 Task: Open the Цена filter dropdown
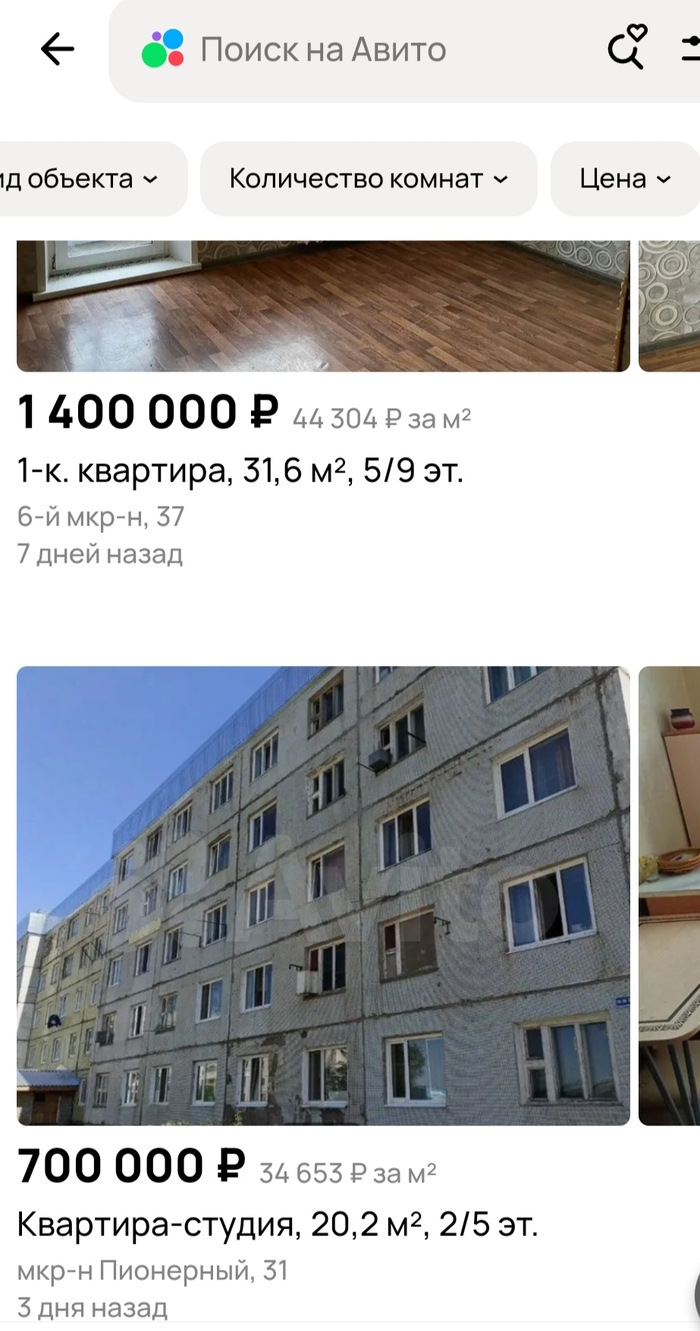click(625, 179)
